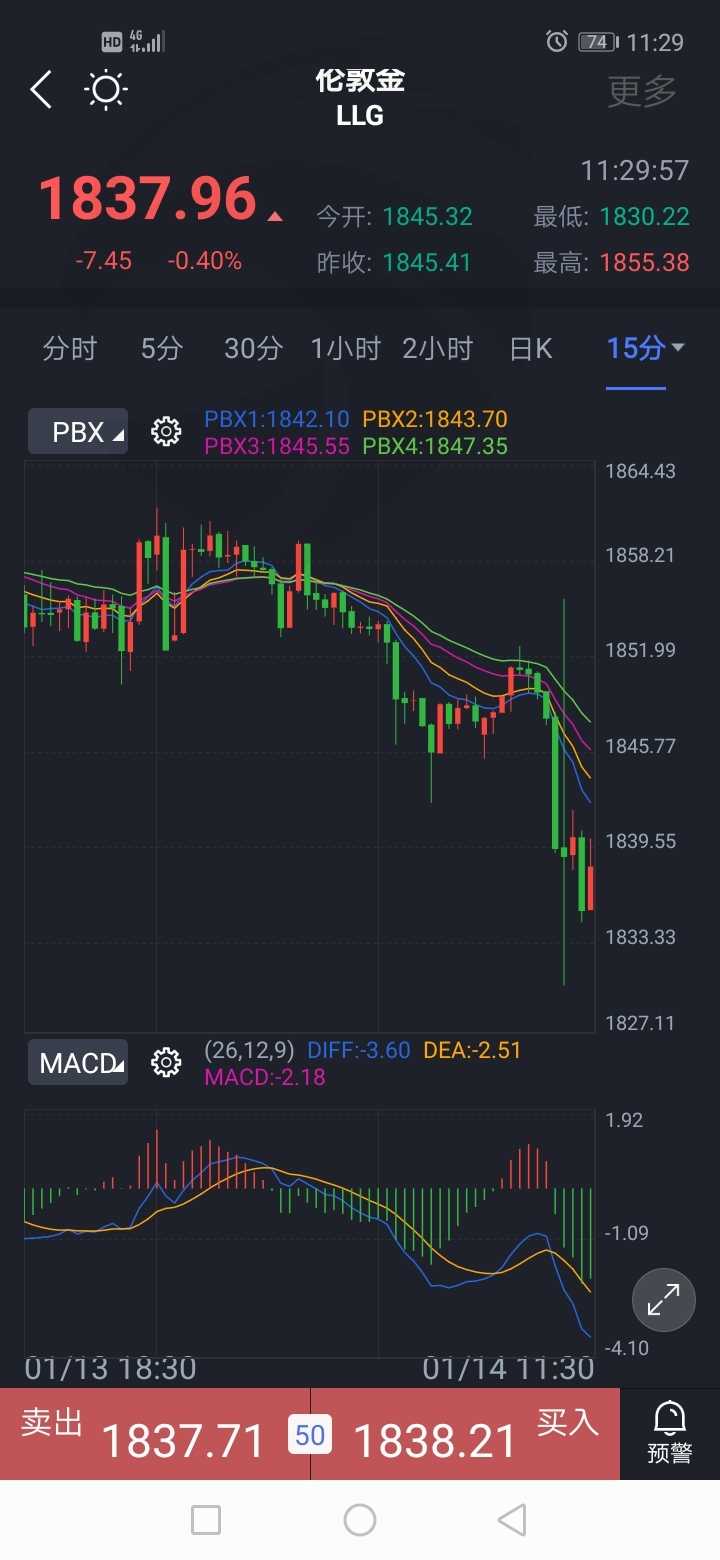Switch to the 1小时 chart
The width and height of the screenshot is (720, 1560).
pyautogui.click(x=345, y=348)
